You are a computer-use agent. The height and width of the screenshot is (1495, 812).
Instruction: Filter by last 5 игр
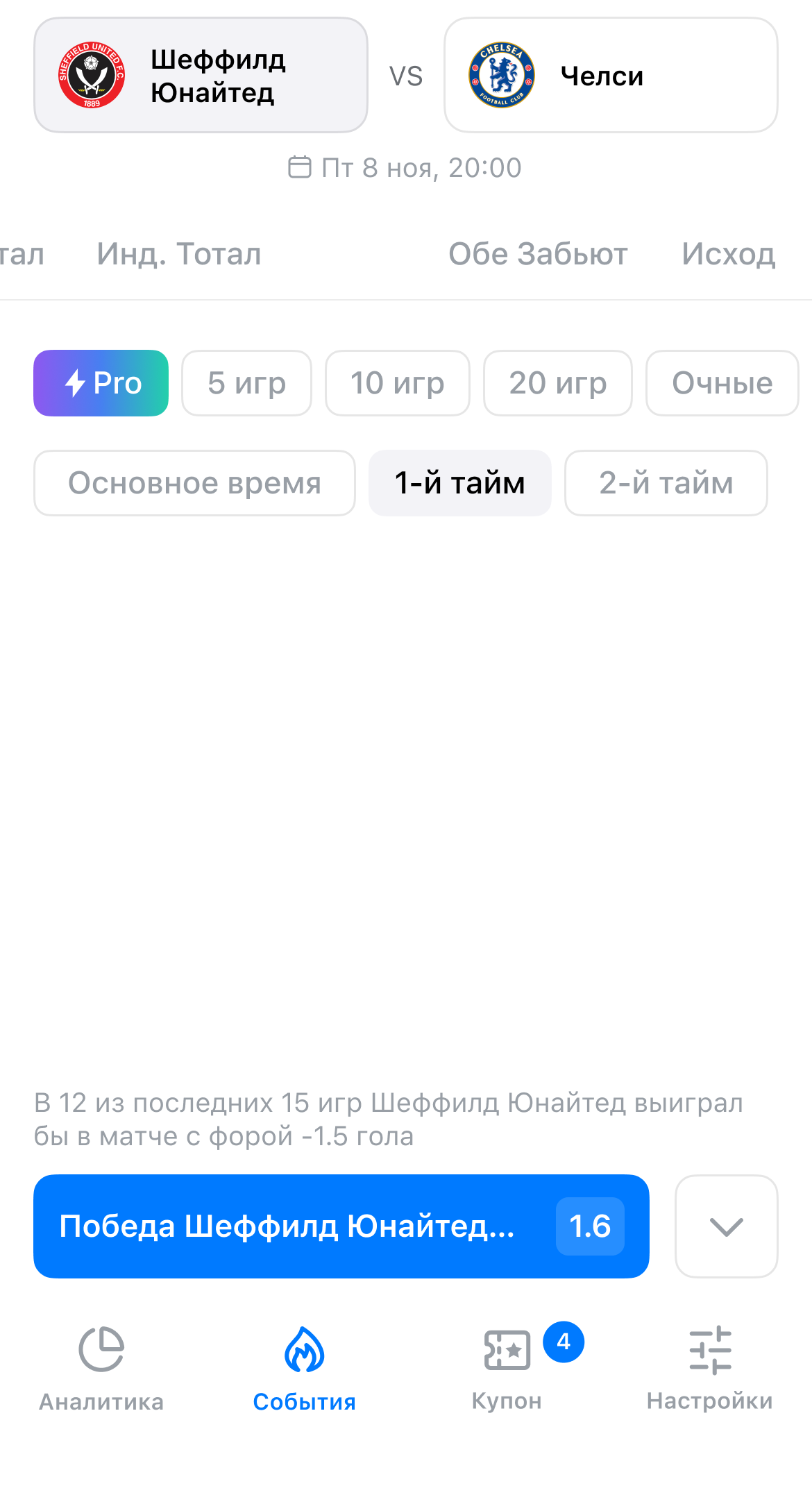click(x=247, y=383)
